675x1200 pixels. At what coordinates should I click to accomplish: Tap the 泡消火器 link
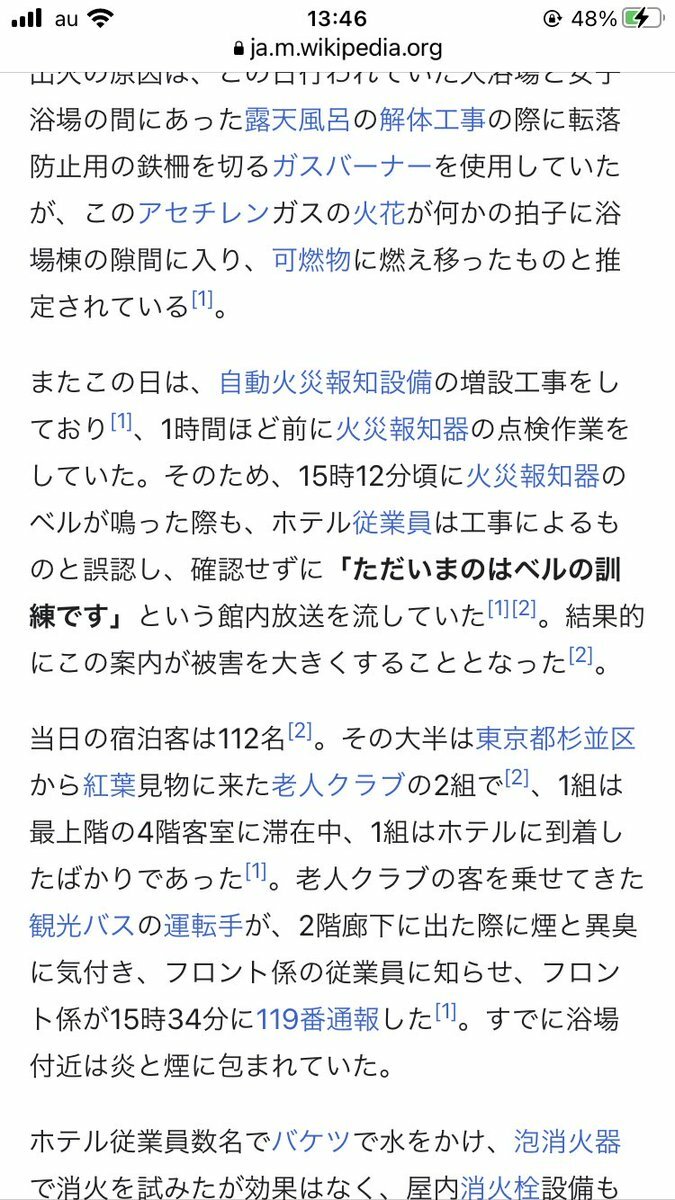[x=568, y=1141]
